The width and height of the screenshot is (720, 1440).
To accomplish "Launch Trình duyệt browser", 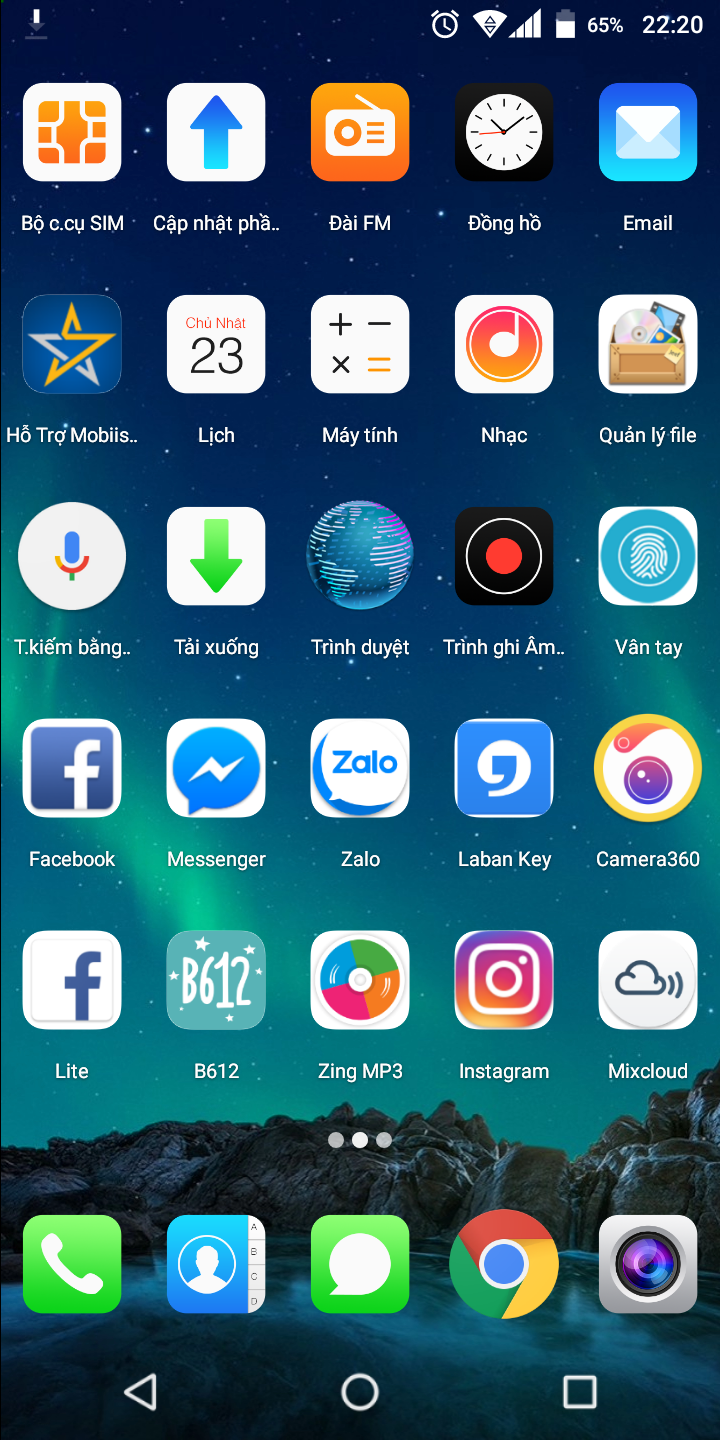I will [x=360, y=557].
